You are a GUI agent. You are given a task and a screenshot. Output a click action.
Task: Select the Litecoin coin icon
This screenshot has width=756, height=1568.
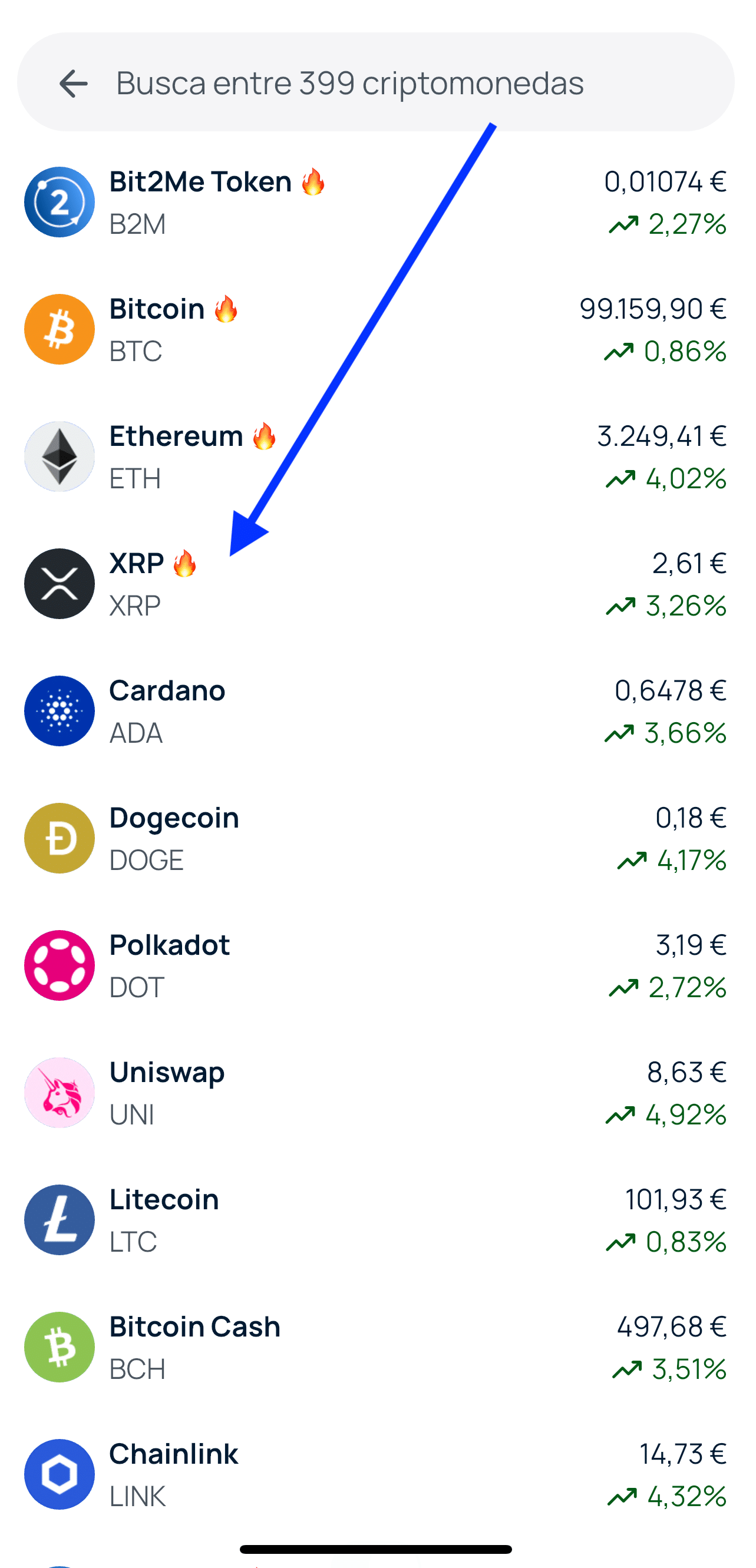tap(59, 1219)
